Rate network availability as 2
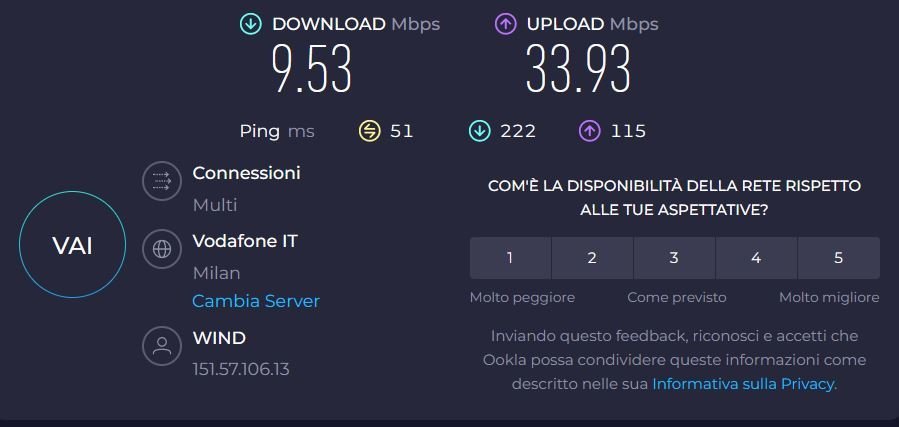The width and height of the screenshot is (899, 427). pos(592,258)
